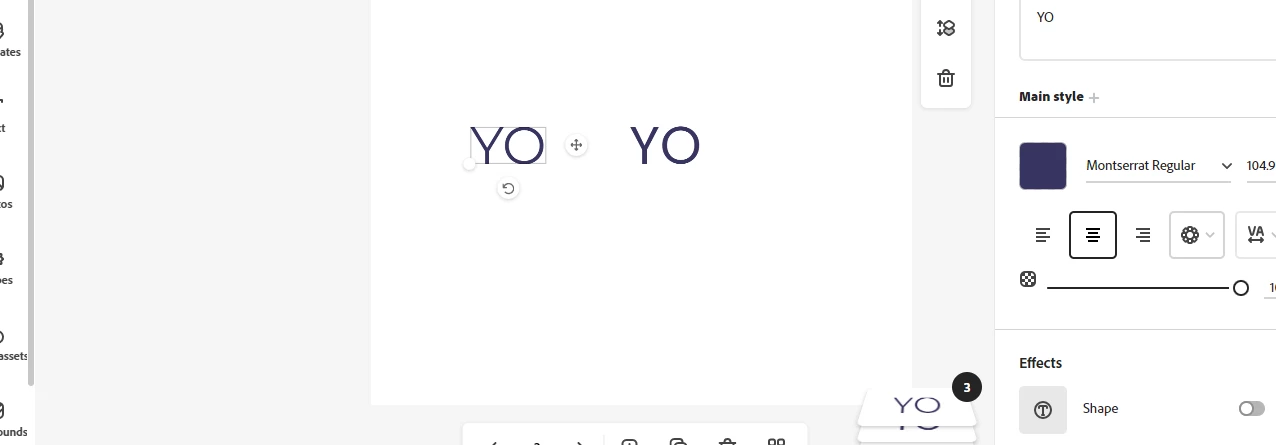
Task: Open the stacked layers thumbnail with 3 badge
Action: coord(917,407)
